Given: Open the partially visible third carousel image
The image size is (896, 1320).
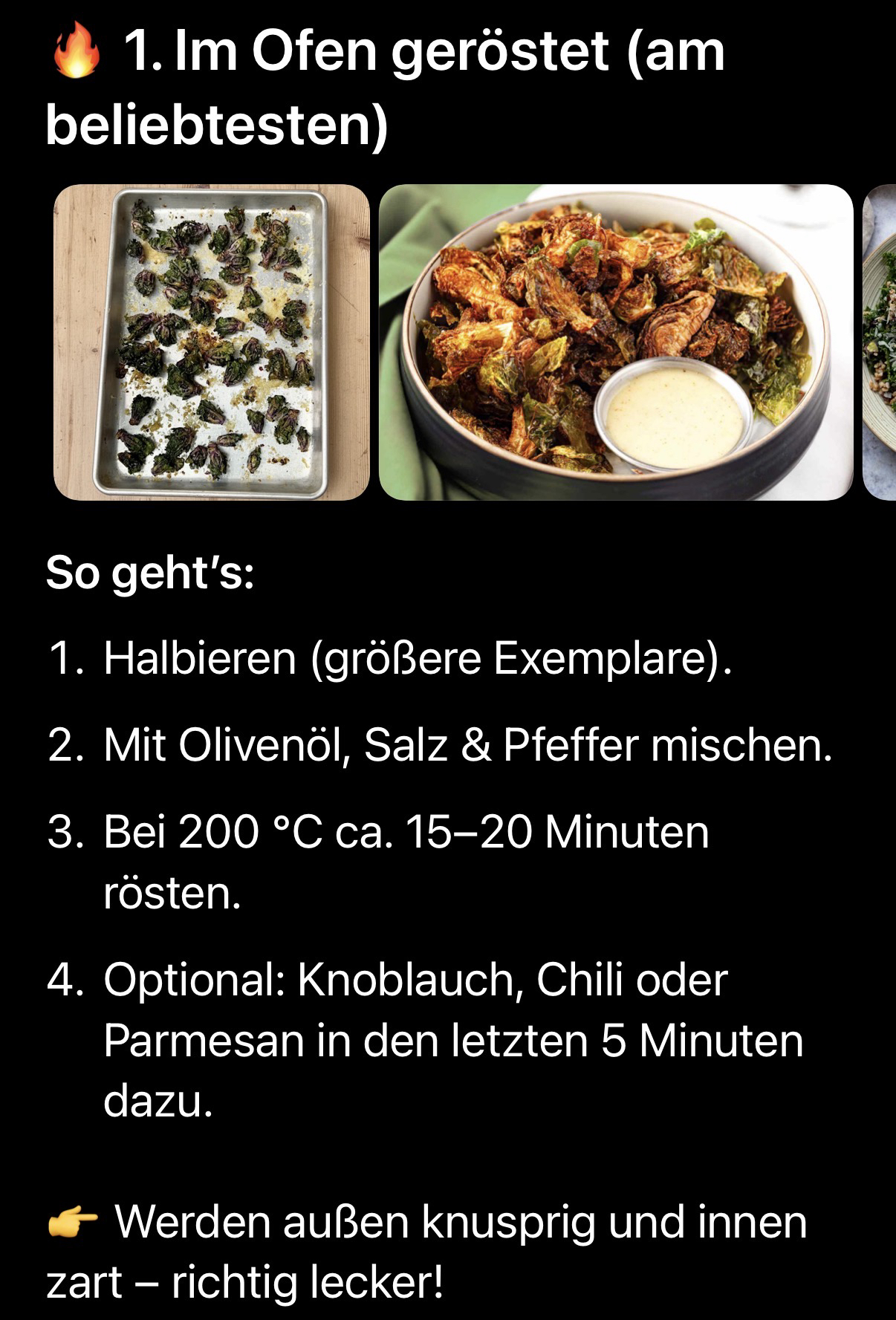Looking at the screenshot, I should pyautogui.click(x=880, y=342).
